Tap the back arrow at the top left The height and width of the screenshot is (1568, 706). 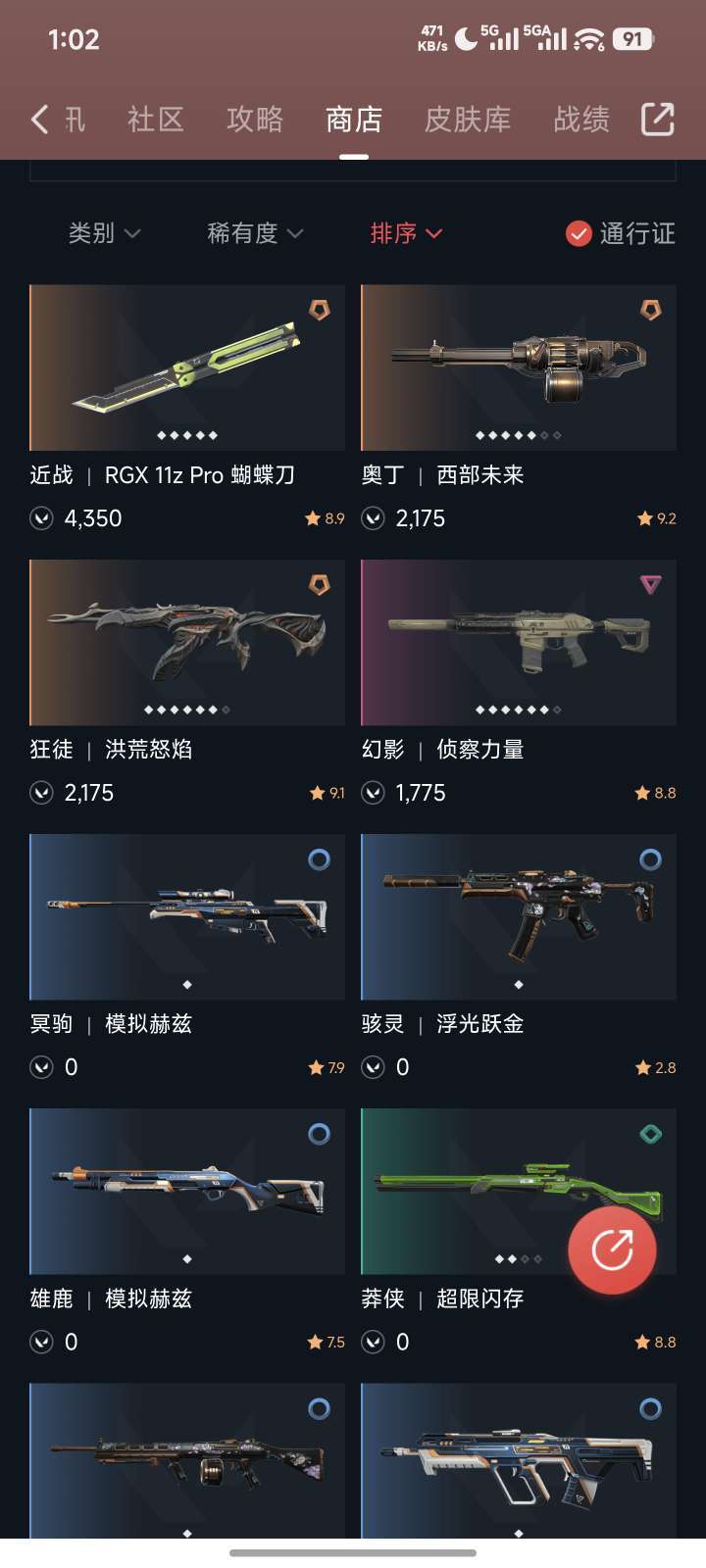tap(39, 119)
